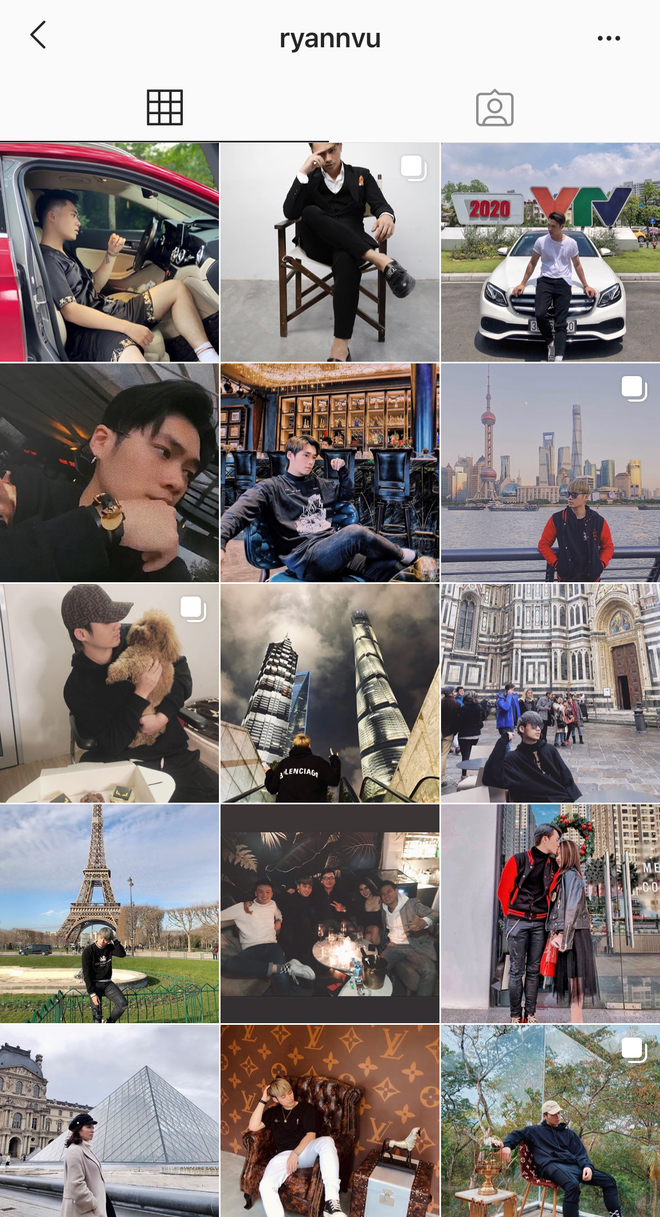Open the Louvre pyramid post
660x1217 pixels.
[x=109, y=1120]
